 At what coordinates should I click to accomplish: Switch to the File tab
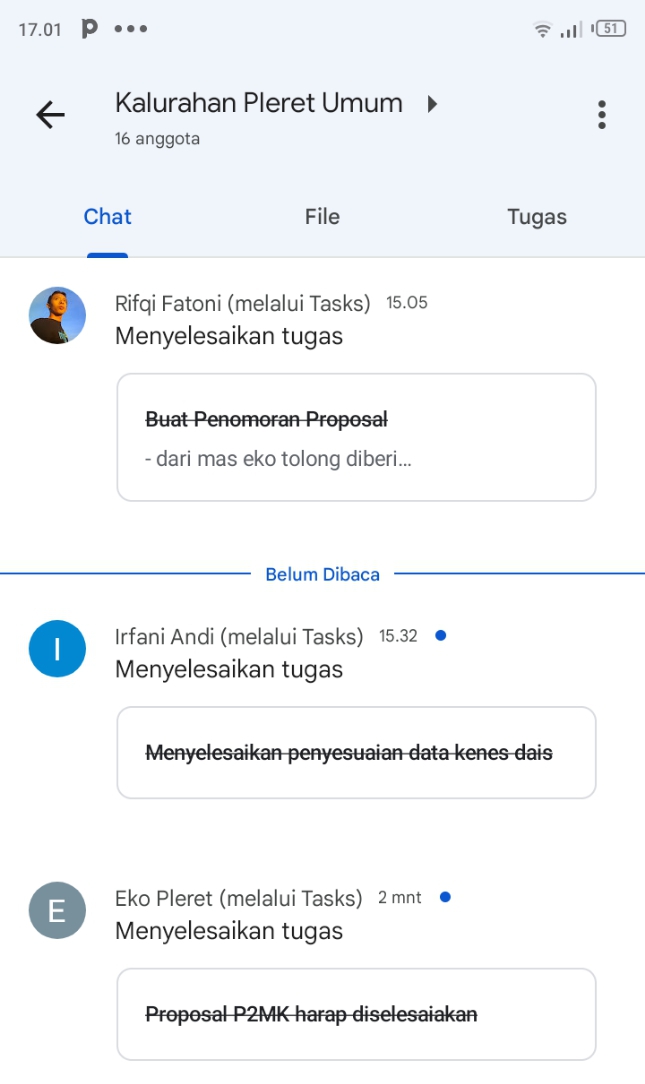pos(322,217)
